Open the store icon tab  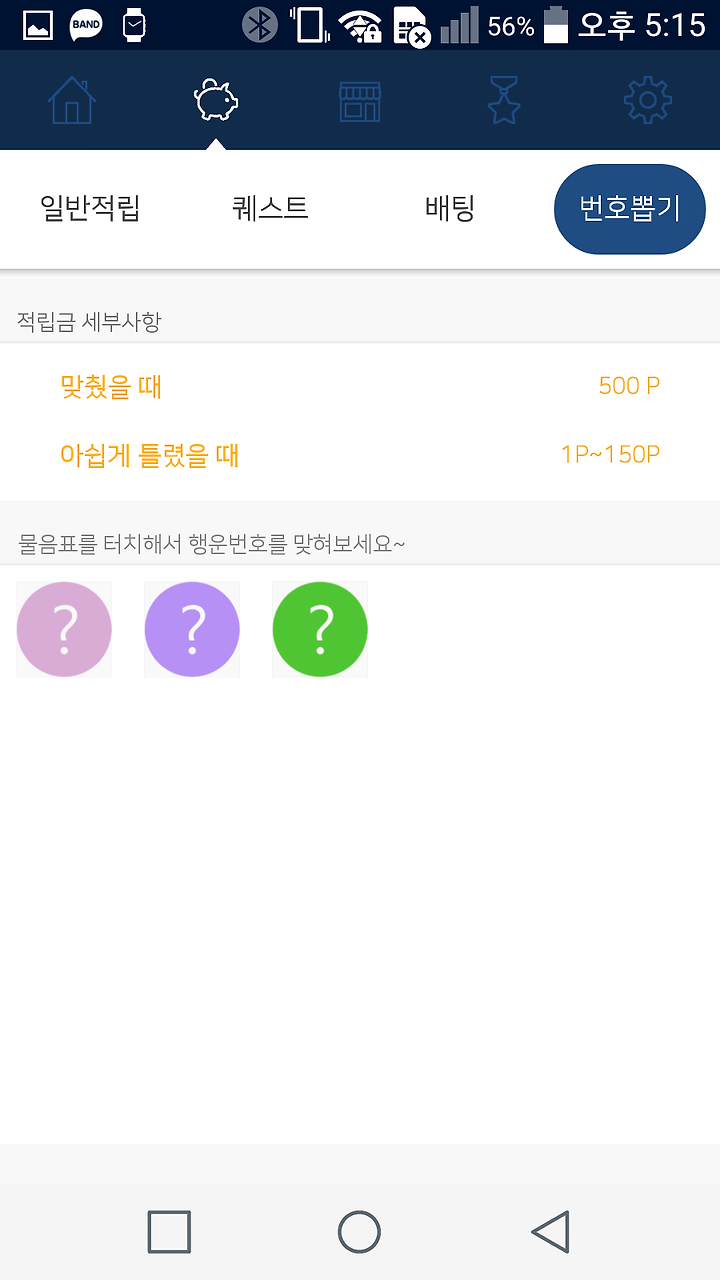pyautogui.click(x=360, y=101)
